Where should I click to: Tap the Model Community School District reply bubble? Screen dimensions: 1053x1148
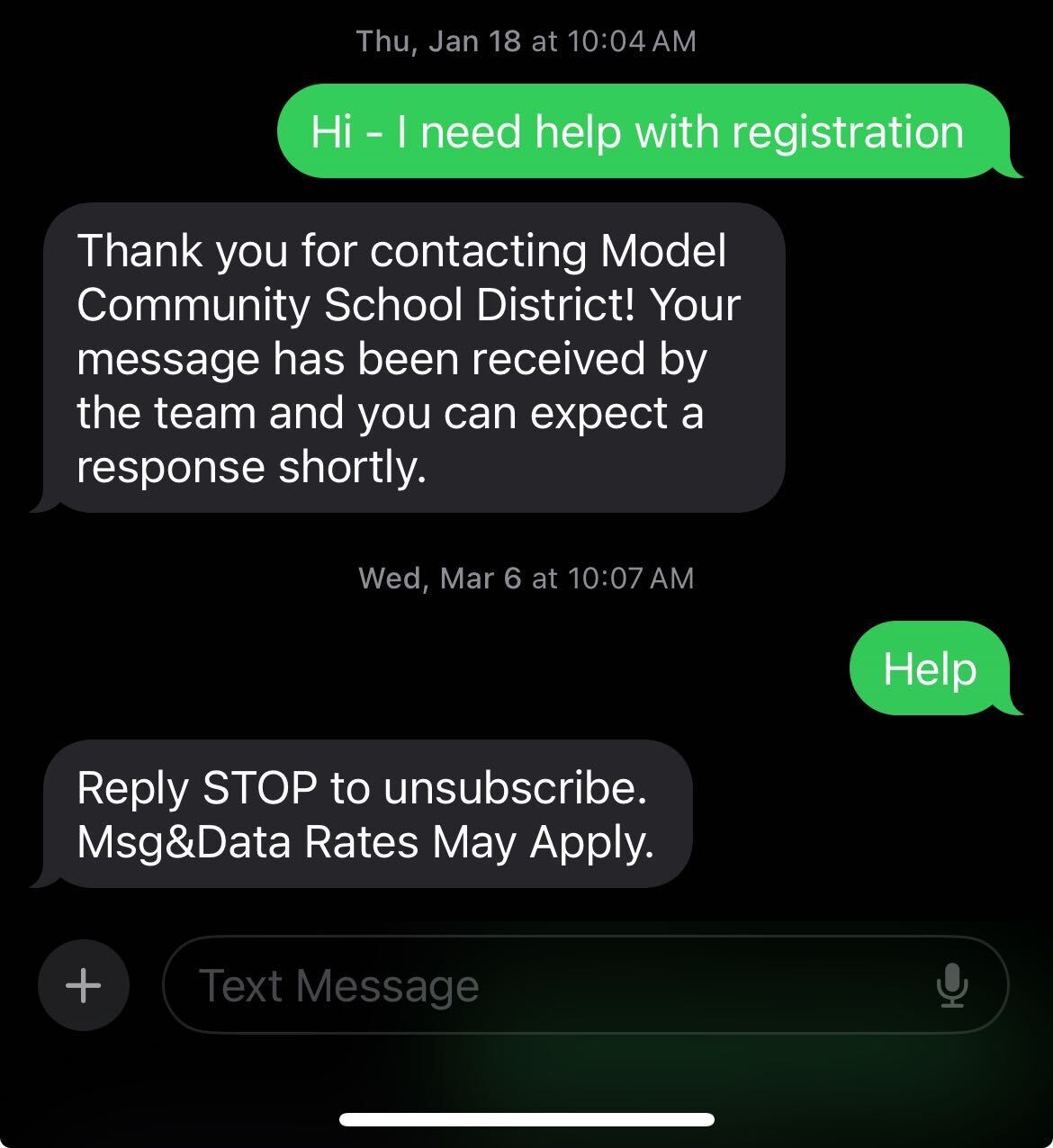(x=409, y=358)
